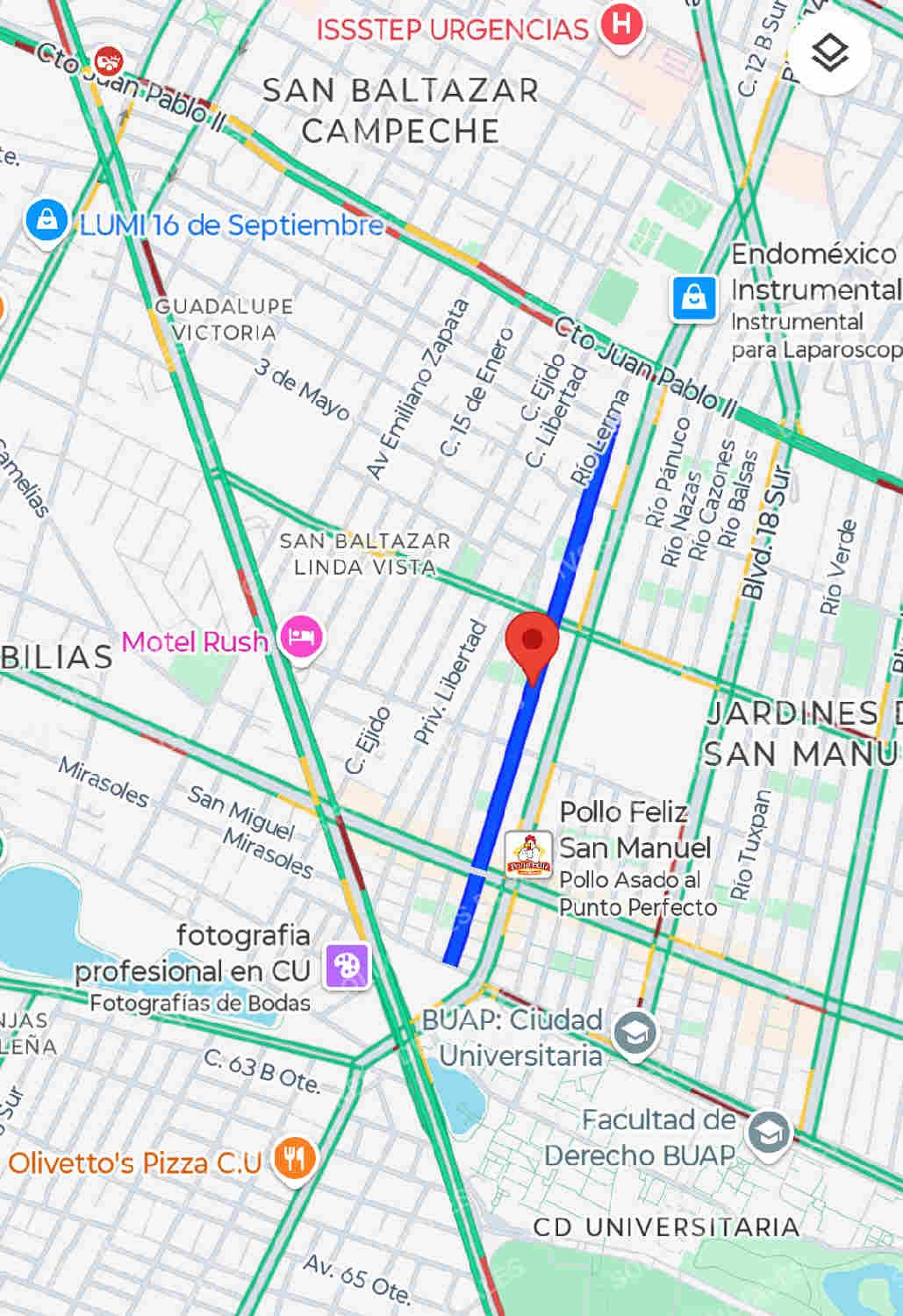
Task: Open the Pollo Feliz San Manuel marker
Action: click(x=528, y=855)
